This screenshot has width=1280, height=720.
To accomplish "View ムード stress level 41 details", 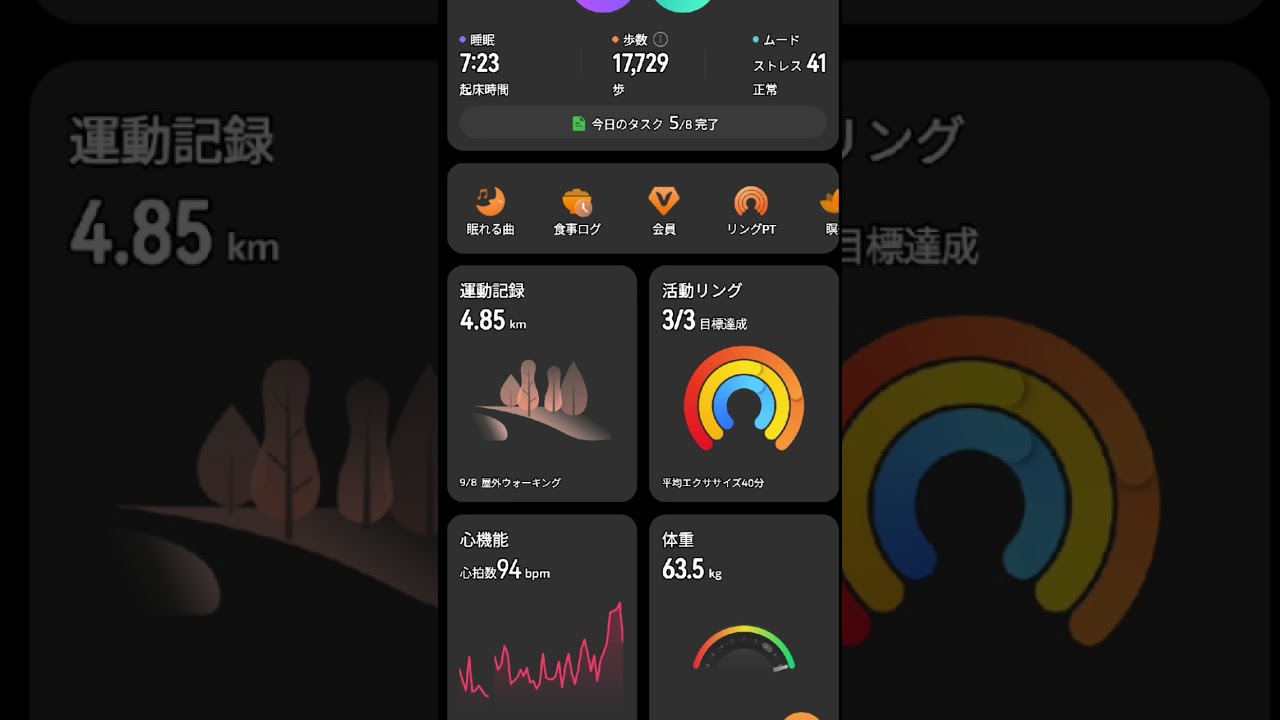I will tap(789, 64).
